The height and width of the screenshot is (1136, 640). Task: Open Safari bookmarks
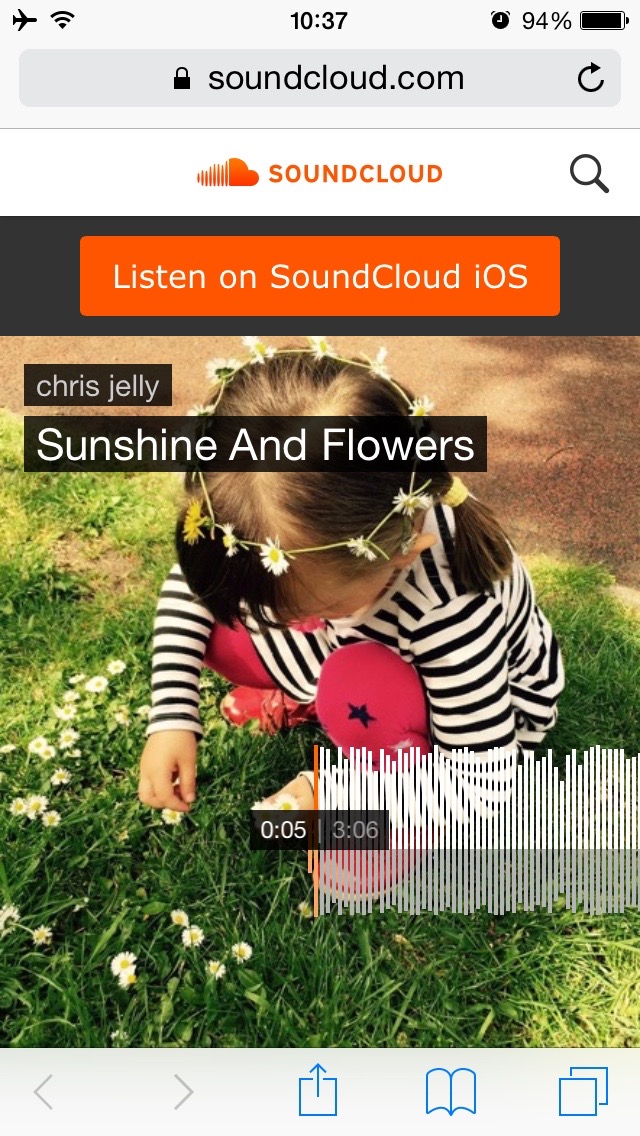tap(451, 1091)
